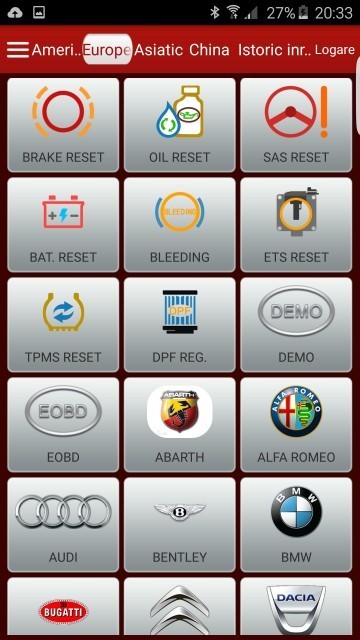The image size is (360, 640).
Task: Choose the ALFA ROMEO brand
Action: (296, 425)
